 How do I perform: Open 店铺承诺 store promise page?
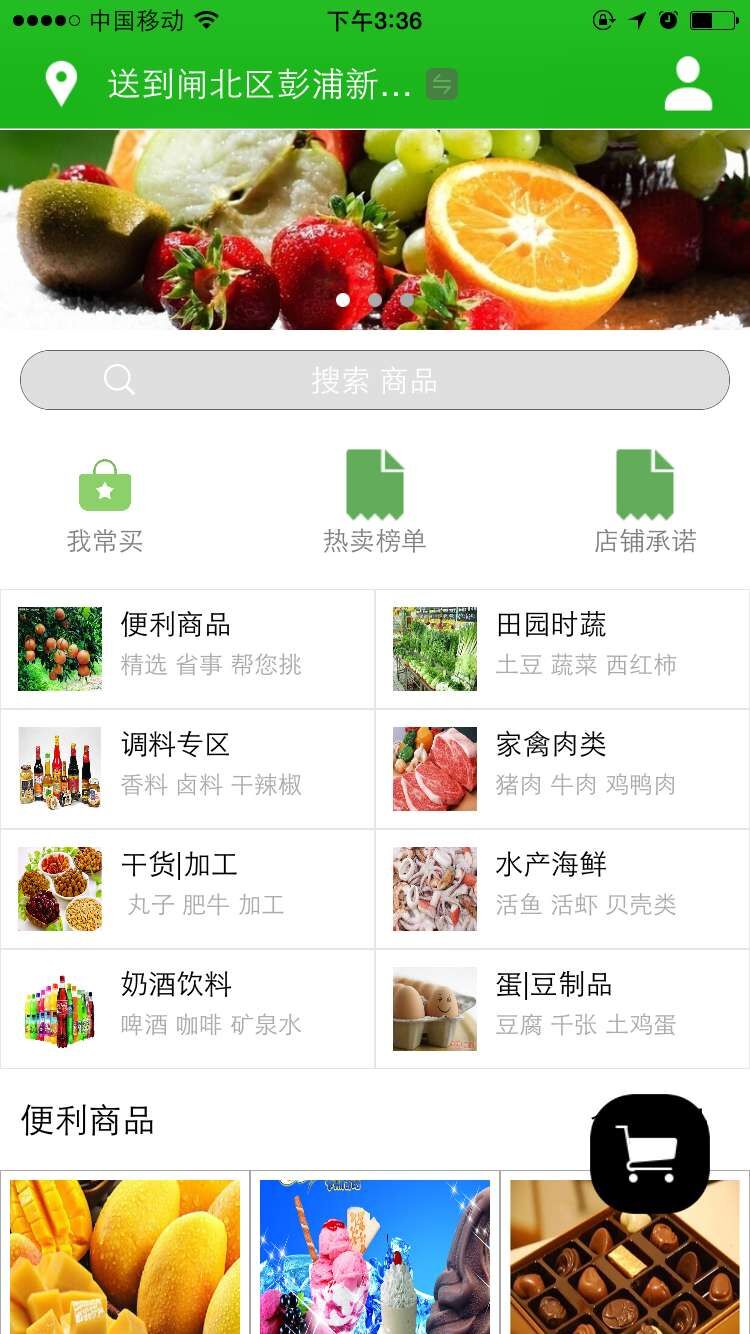[645, 503]
